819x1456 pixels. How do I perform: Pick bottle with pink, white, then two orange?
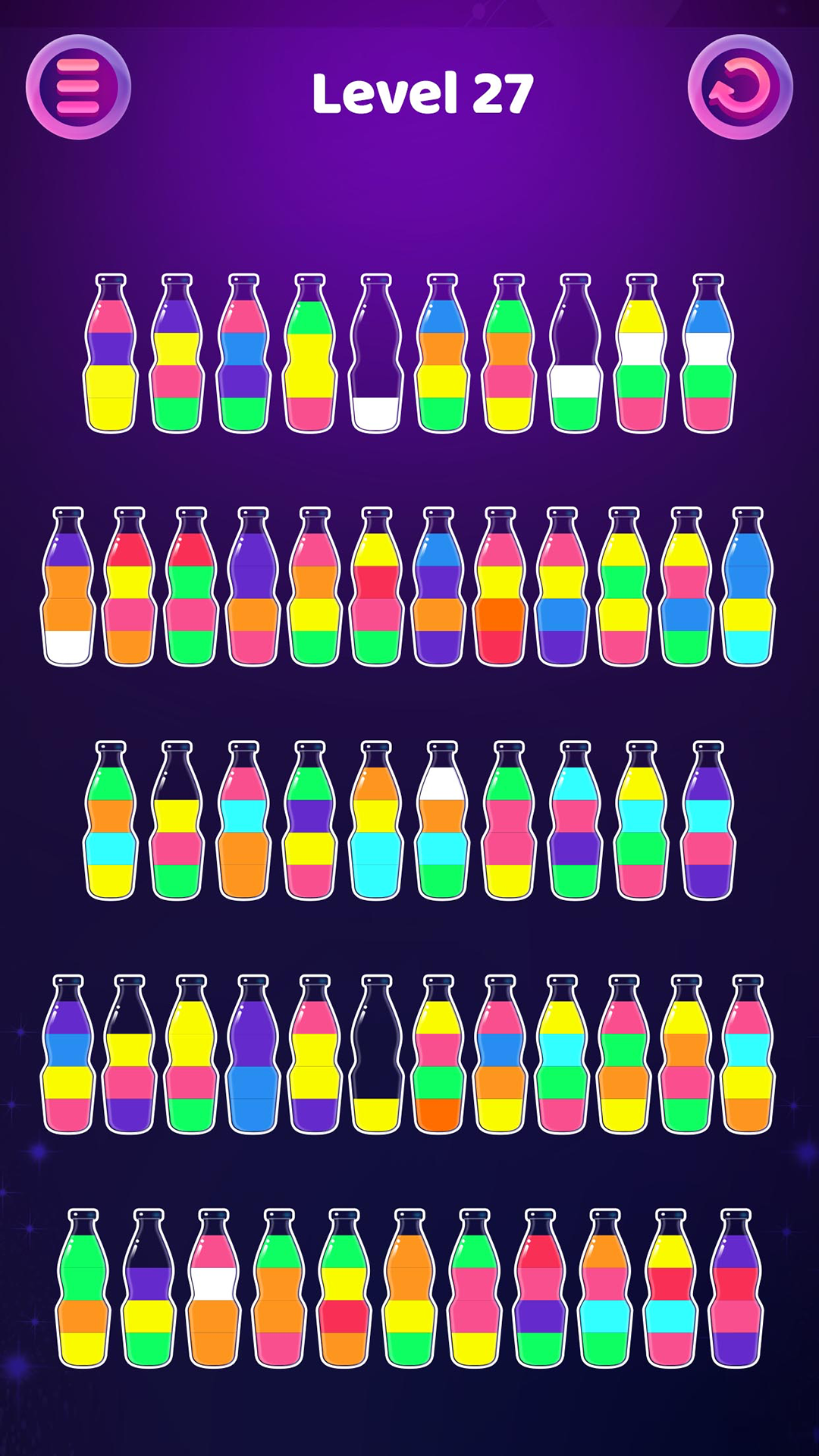pyautogui.click(x=214, y=1288)
